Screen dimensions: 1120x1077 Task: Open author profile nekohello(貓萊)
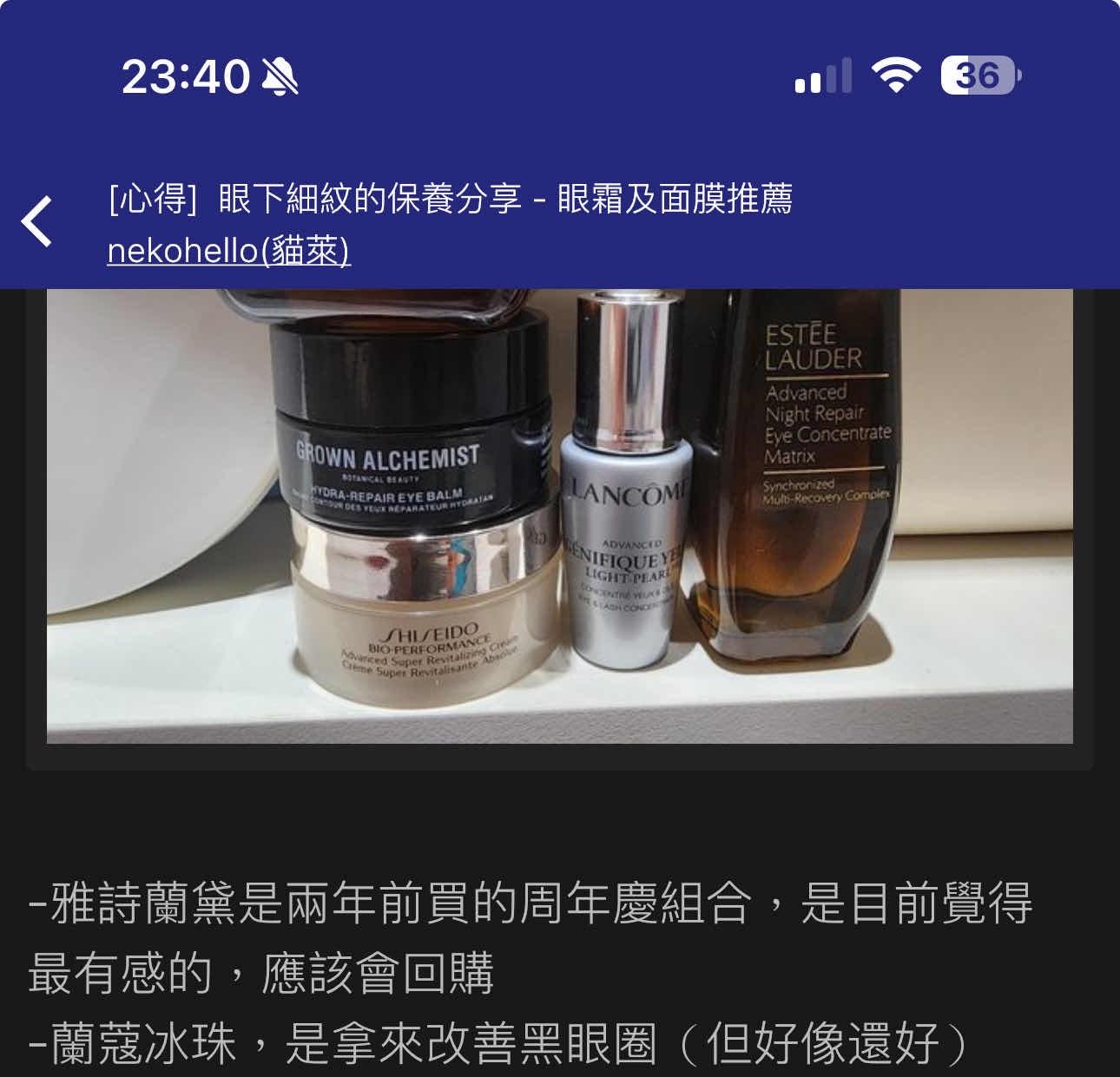[x=228, y=251]
